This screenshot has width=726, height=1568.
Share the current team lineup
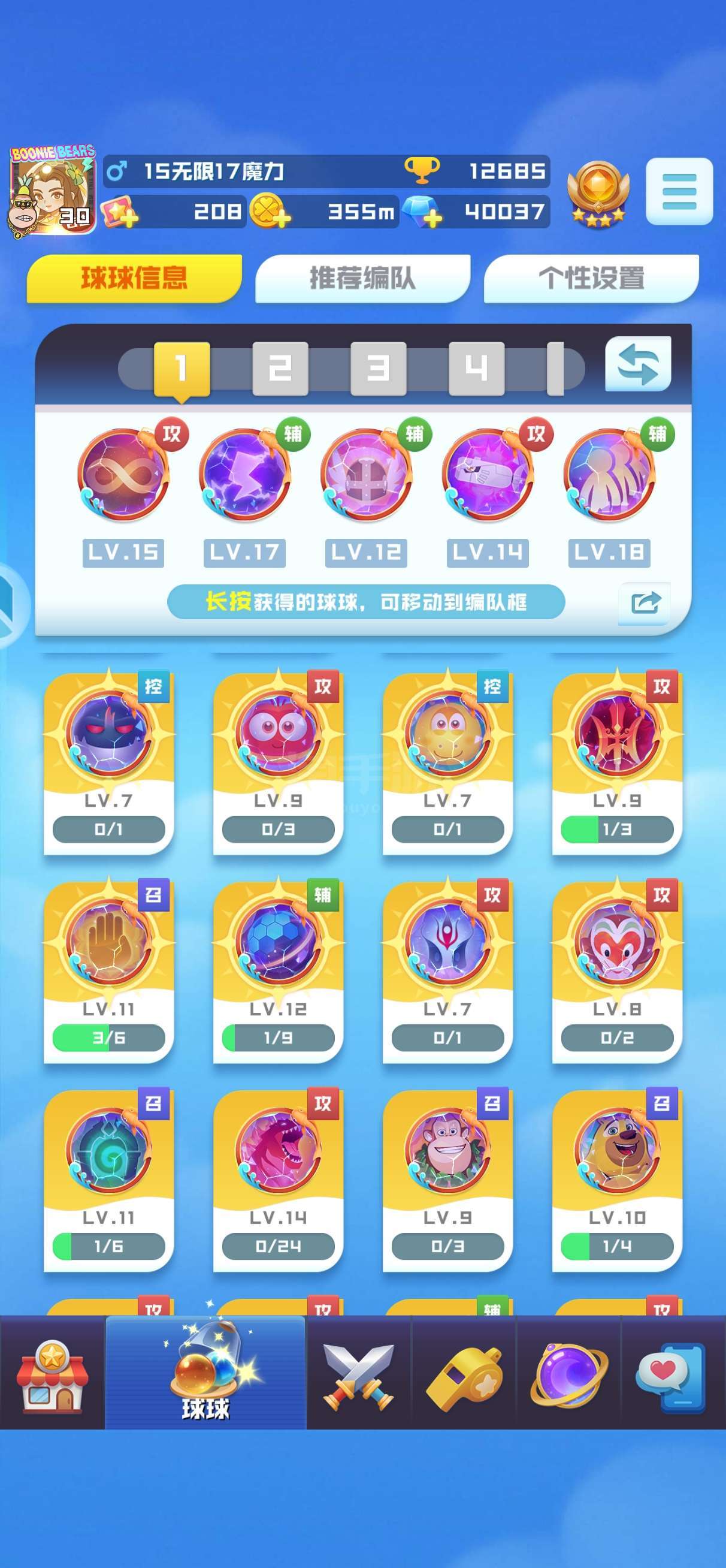645,602
